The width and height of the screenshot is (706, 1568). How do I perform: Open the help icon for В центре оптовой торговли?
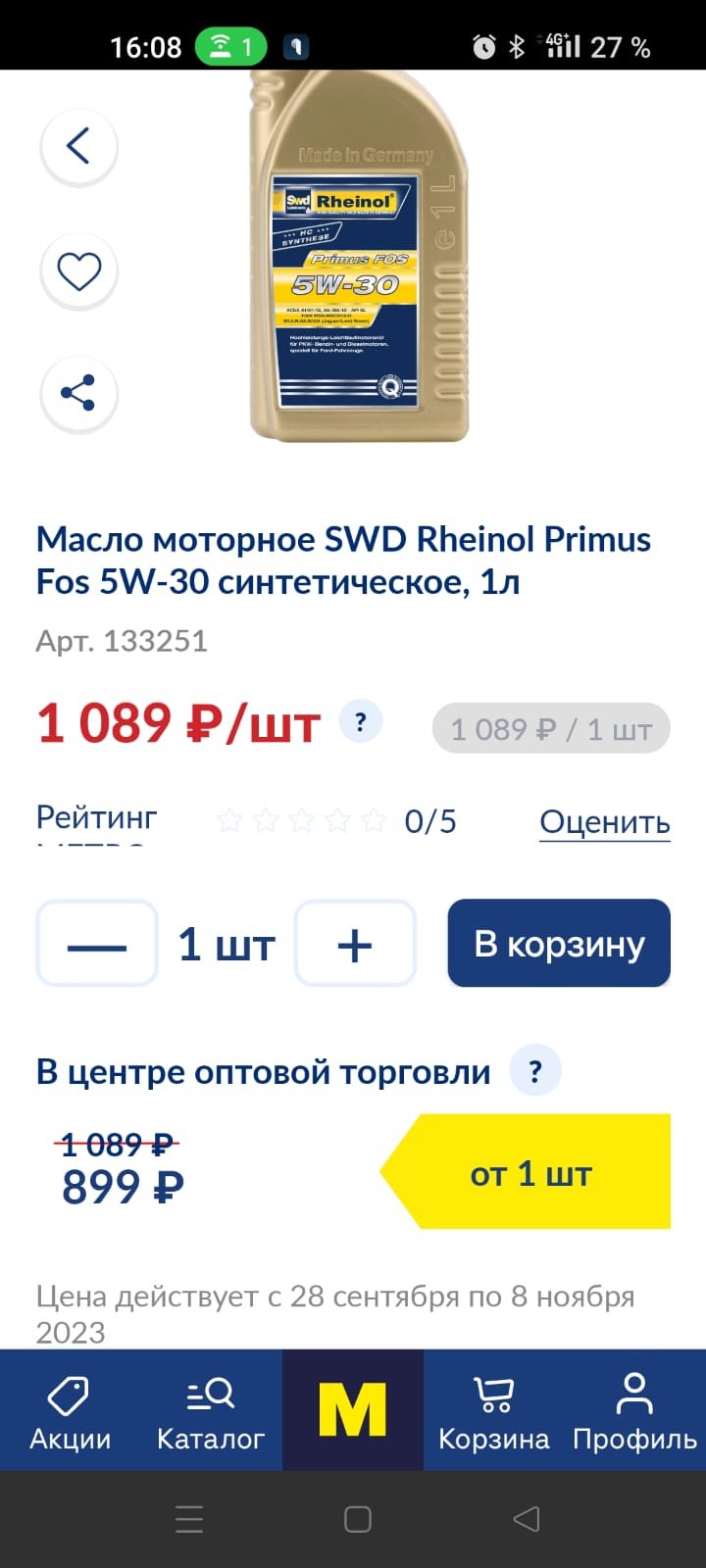point(535,1071)
